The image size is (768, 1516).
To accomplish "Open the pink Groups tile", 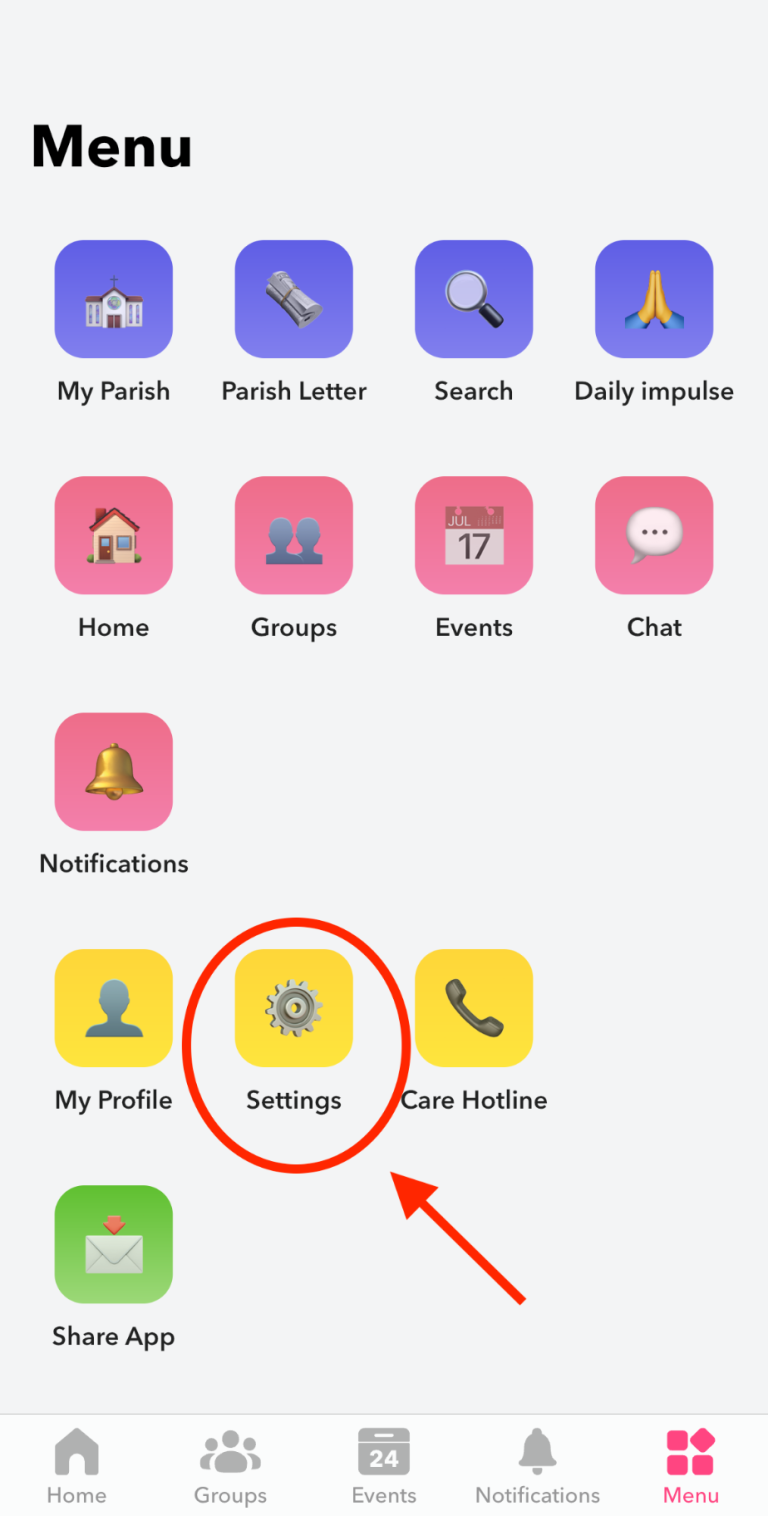I will tap(294, 535).
